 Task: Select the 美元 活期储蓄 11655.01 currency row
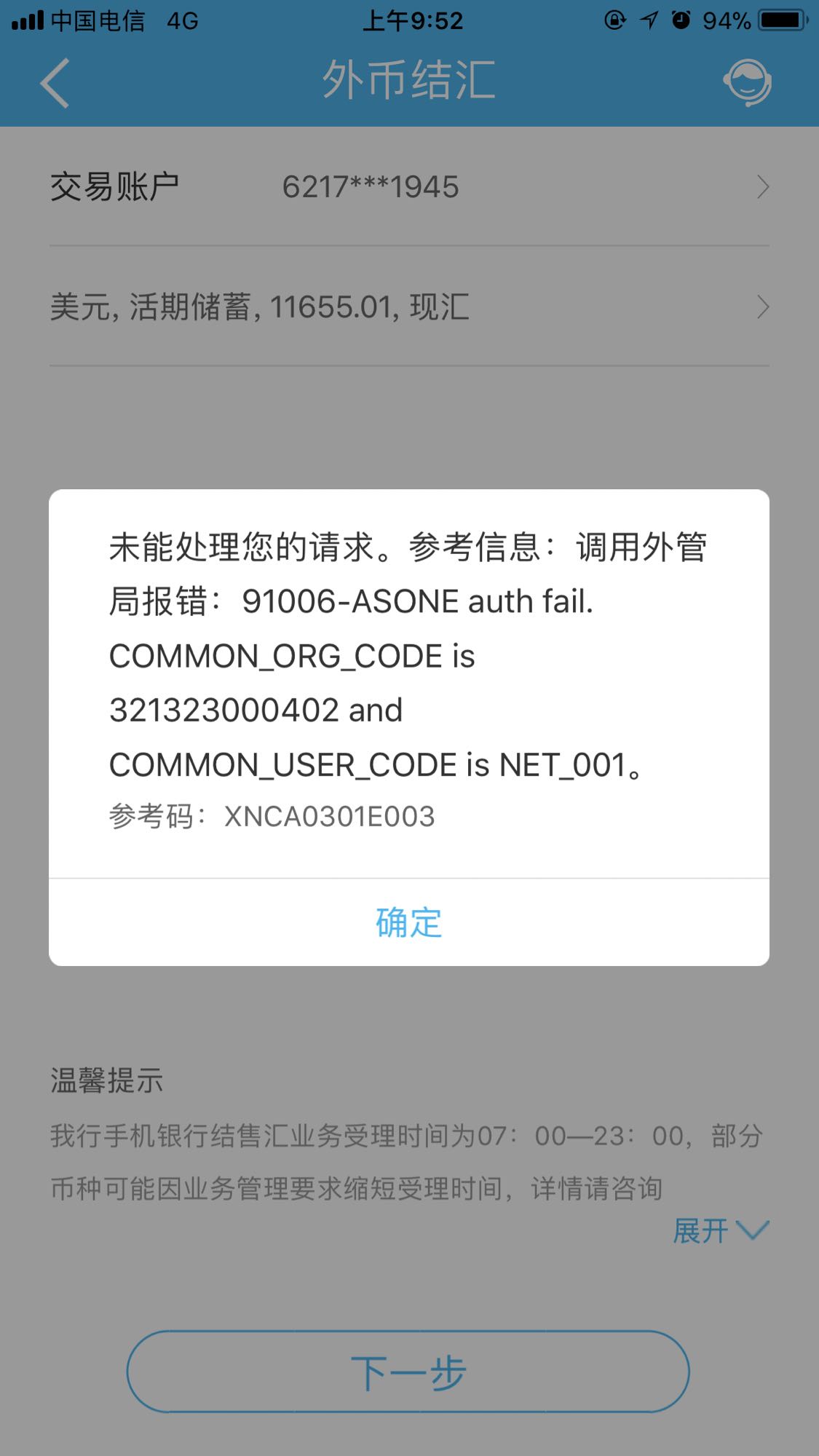point(409,306)
